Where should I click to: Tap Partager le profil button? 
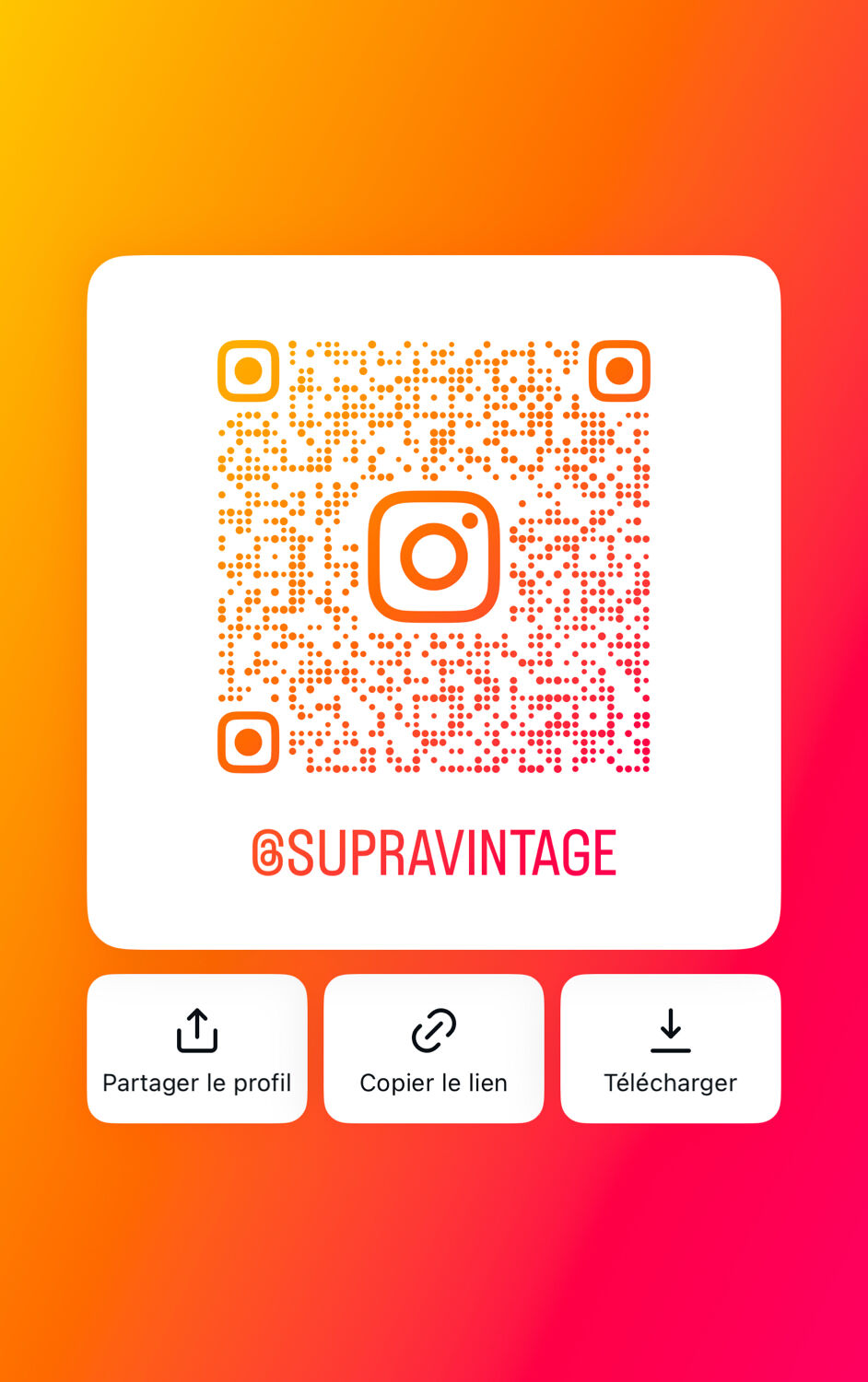tap(196, 1048)
